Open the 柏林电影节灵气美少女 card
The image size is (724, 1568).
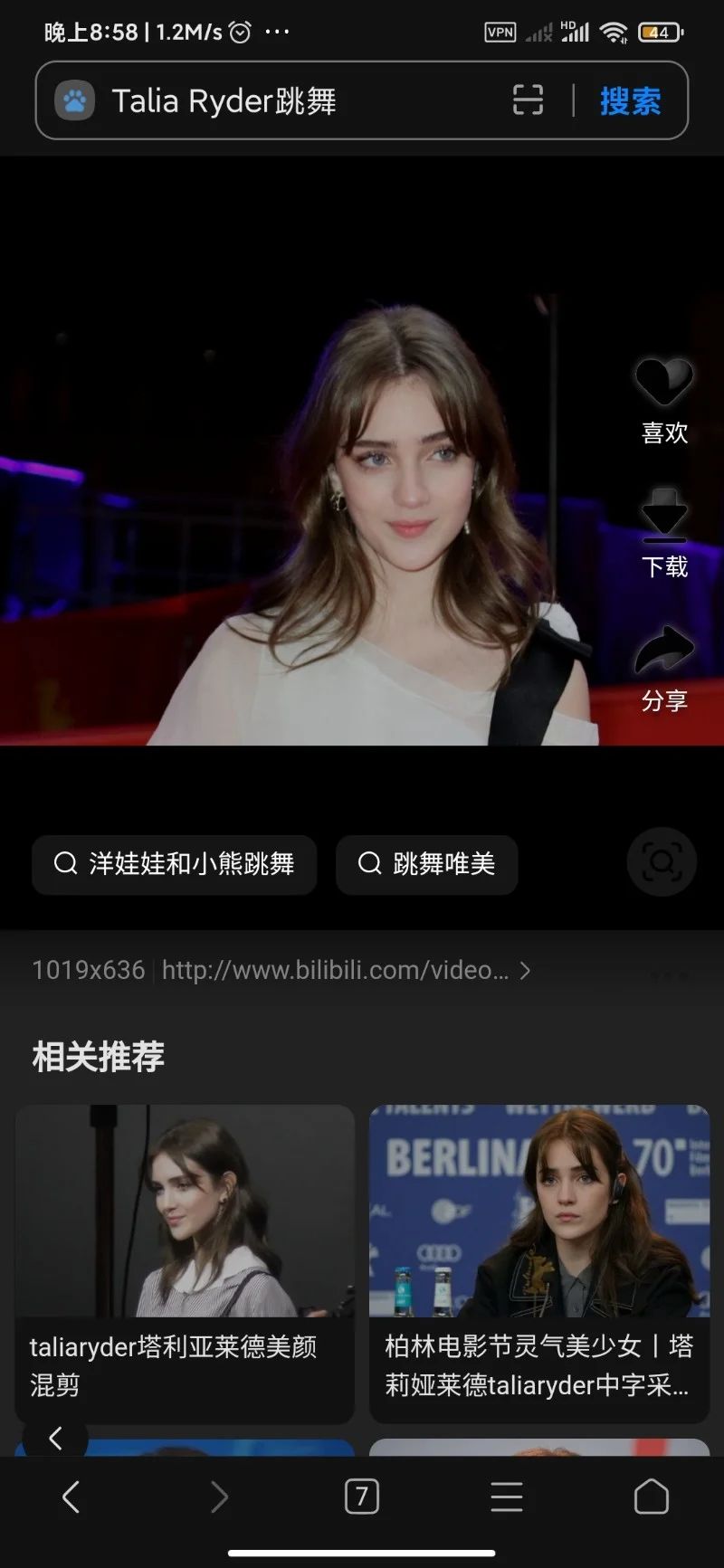pos(539,1262)
